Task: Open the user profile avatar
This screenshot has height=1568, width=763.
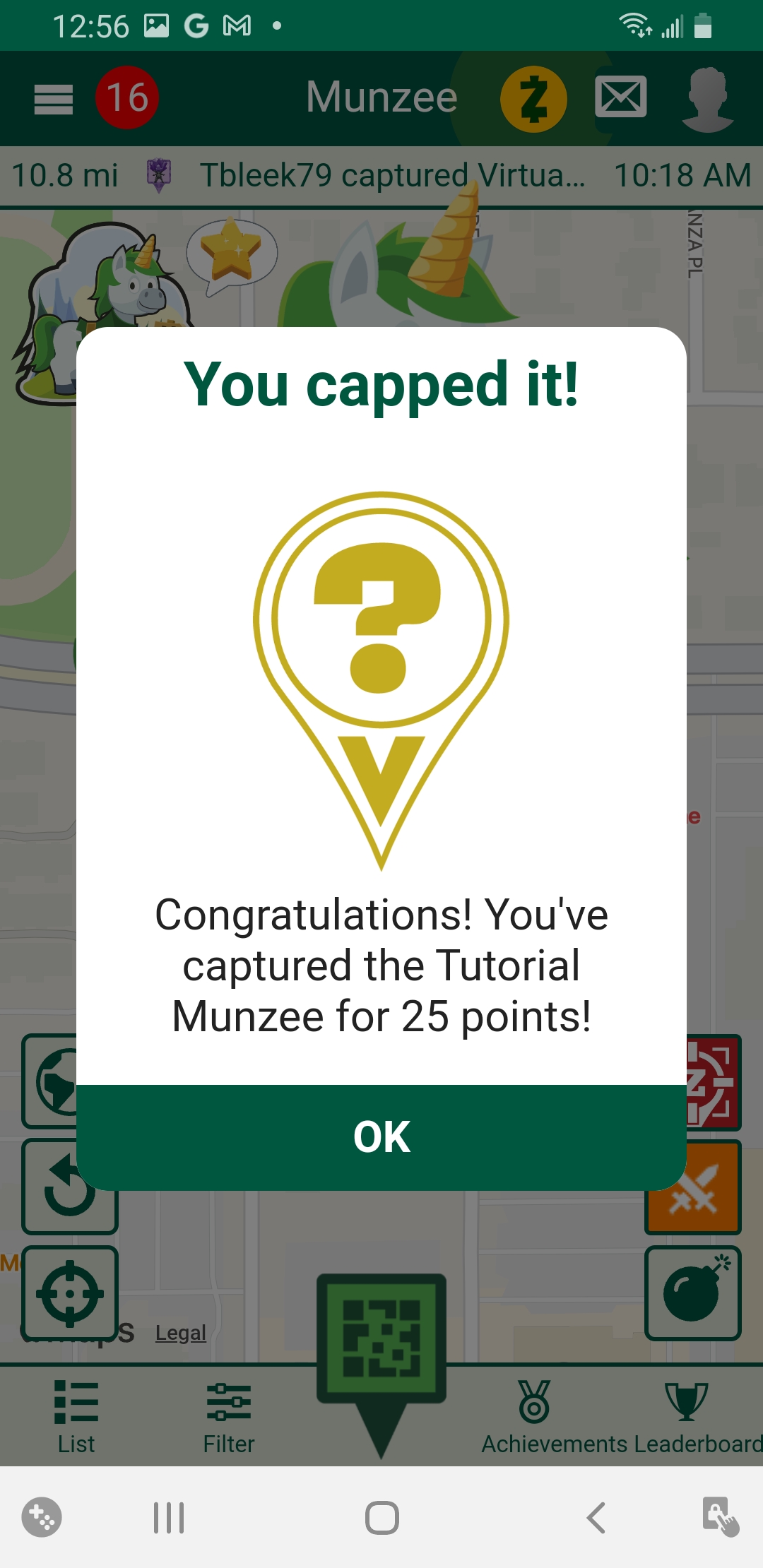Action: 707,99
